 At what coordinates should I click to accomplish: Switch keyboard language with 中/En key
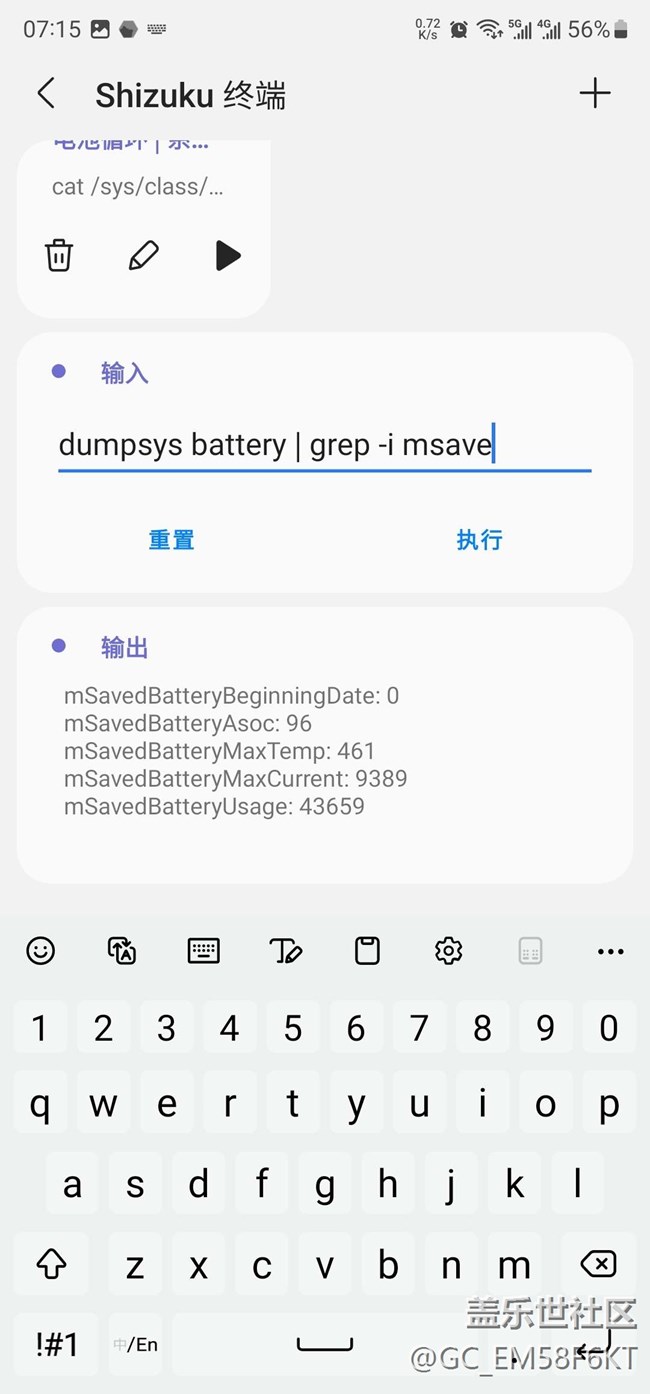point(136,1344)
